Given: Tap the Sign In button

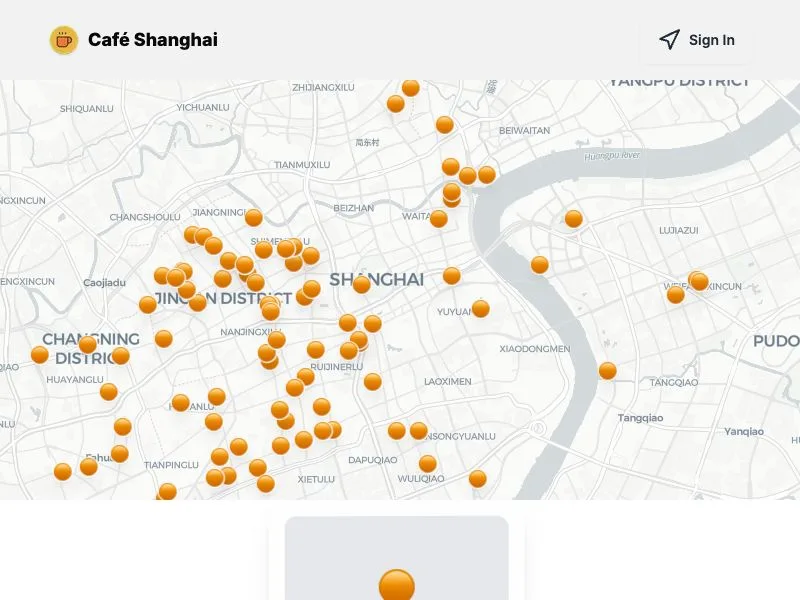Looking at the screenshot, I should coord(696,40).
